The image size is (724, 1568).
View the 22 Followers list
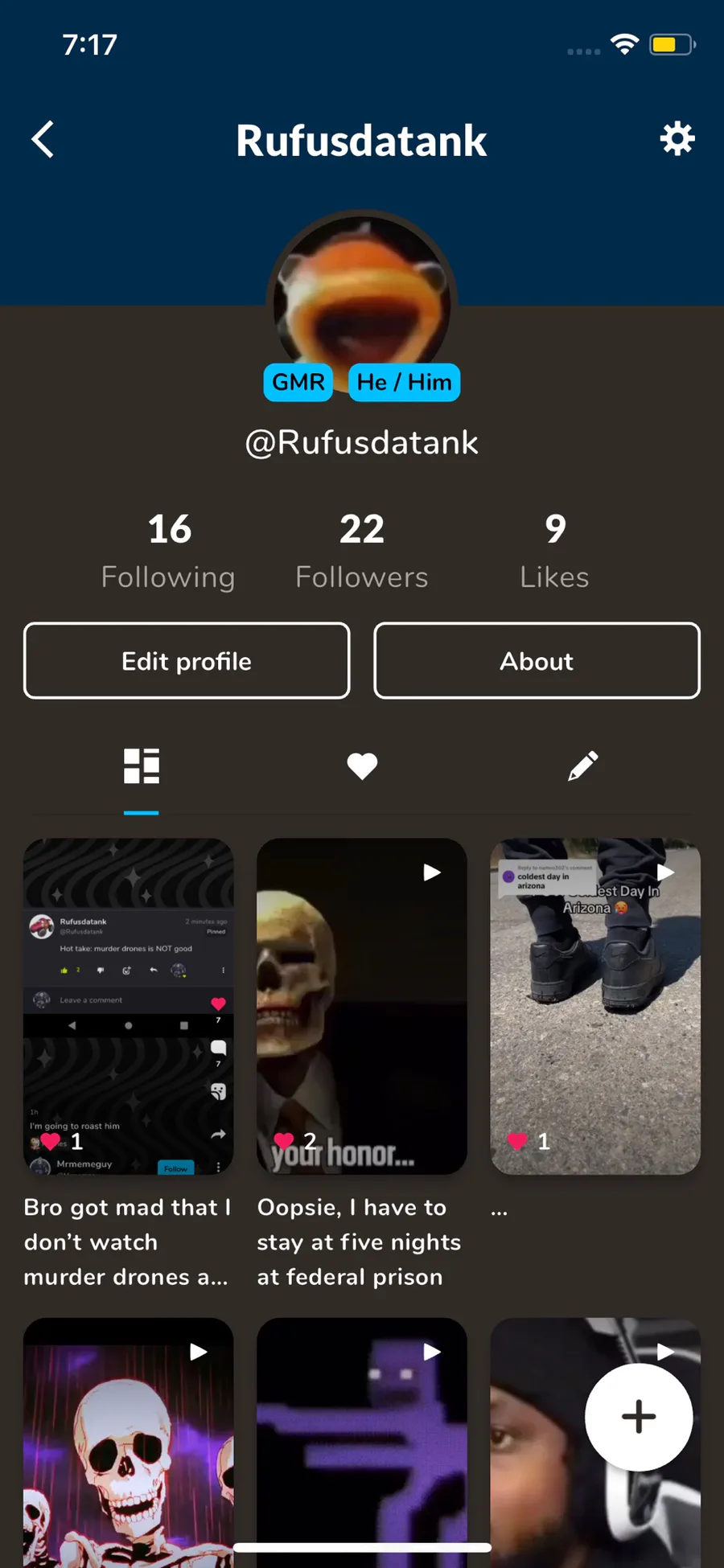coord(362,552)
